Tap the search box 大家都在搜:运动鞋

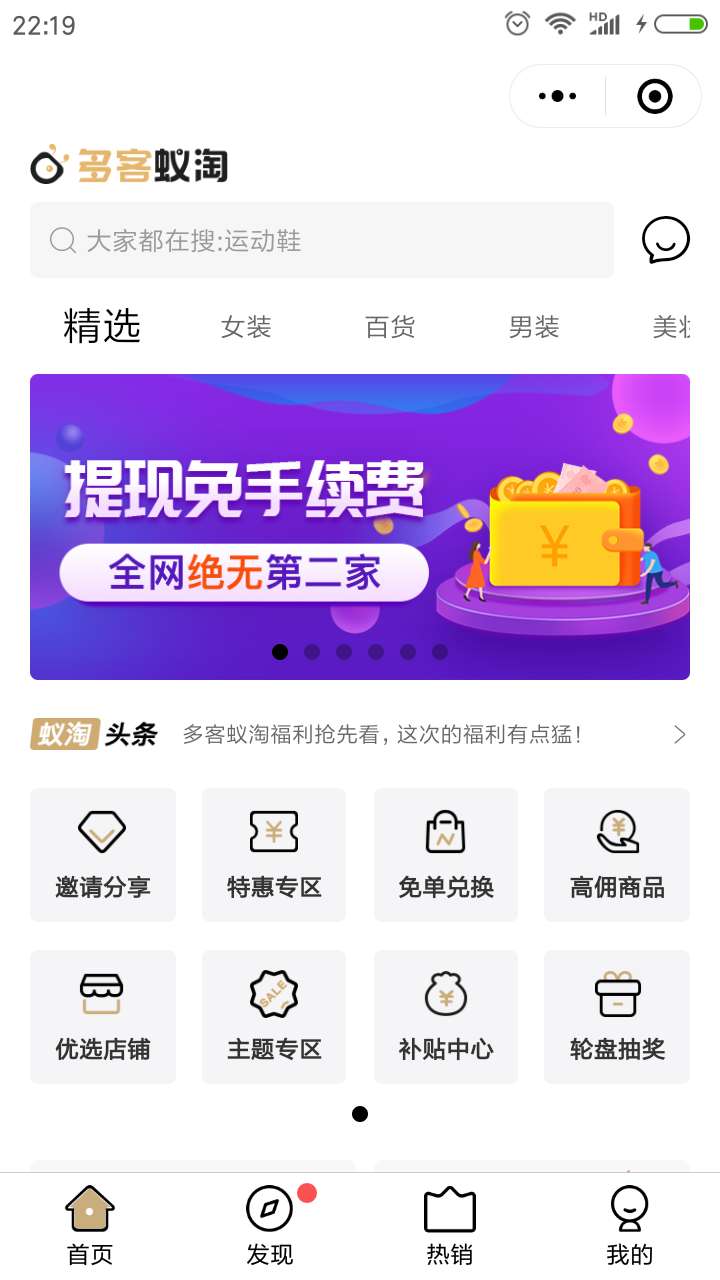point(322,240)
